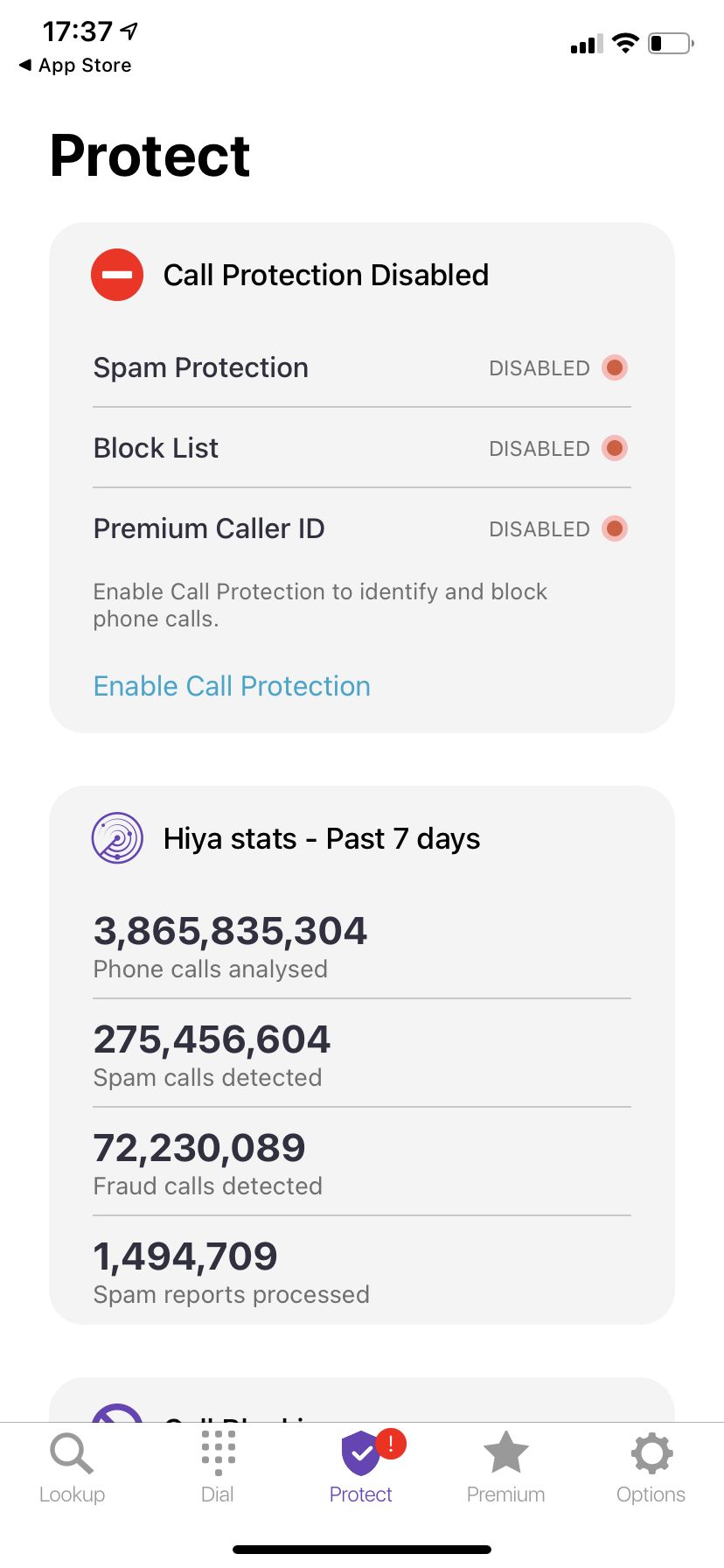Switch to the Lookup tab
Image resolution: width=724 pixels, height=1568 pixels.
(x=72, y=1467)
